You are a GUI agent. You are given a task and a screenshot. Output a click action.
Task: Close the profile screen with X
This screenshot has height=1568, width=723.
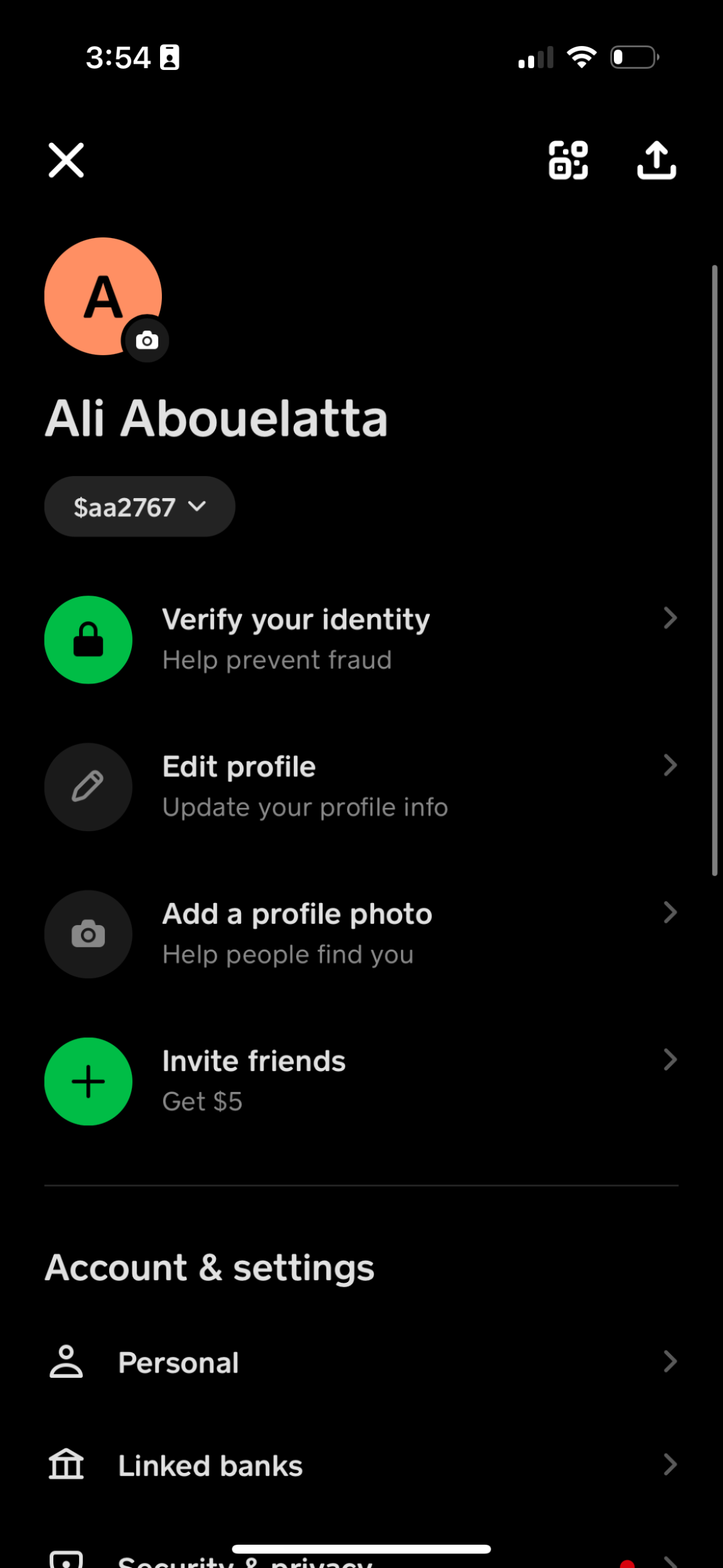(66, 160)
